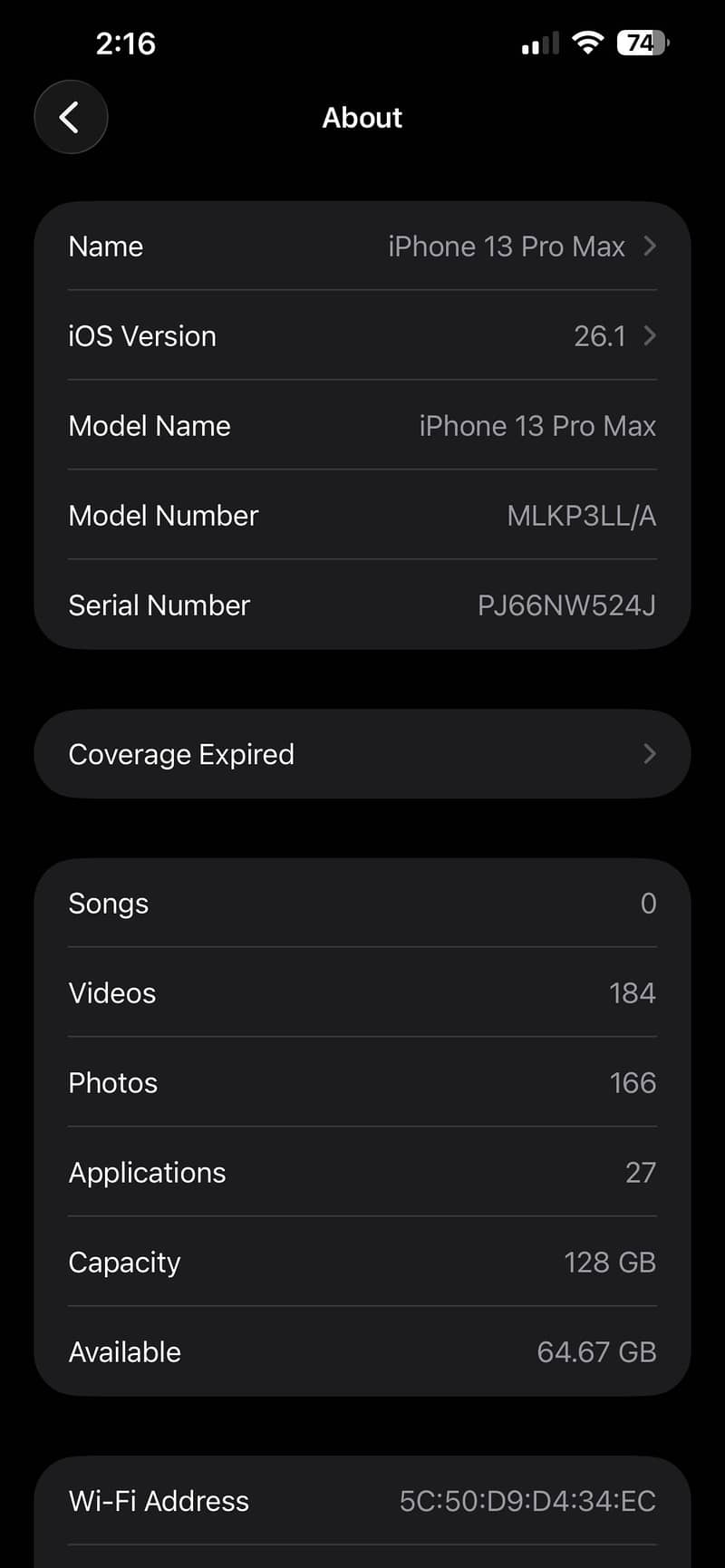Tap the back chevron to leave About
Viewport: 725px width, 1568px height.
click(71, 117)
